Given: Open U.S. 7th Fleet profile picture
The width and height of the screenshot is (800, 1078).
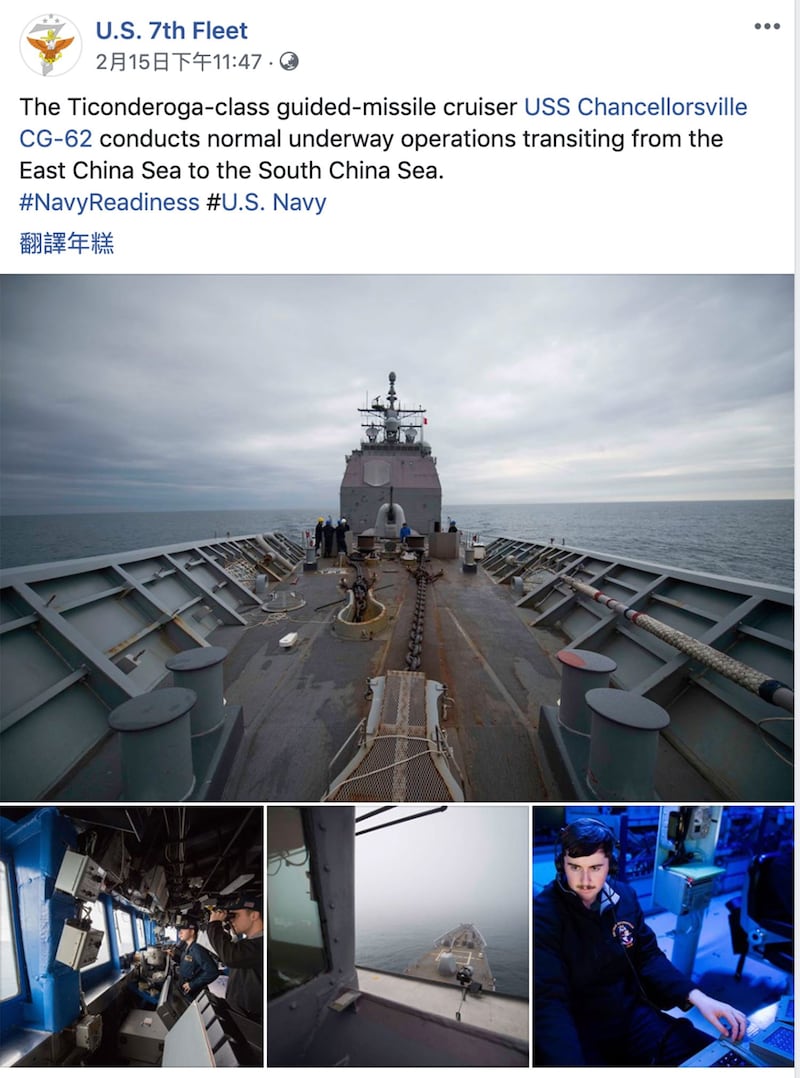Looking at the screenshot, I should pyautogui.click(x=50, y=45).
